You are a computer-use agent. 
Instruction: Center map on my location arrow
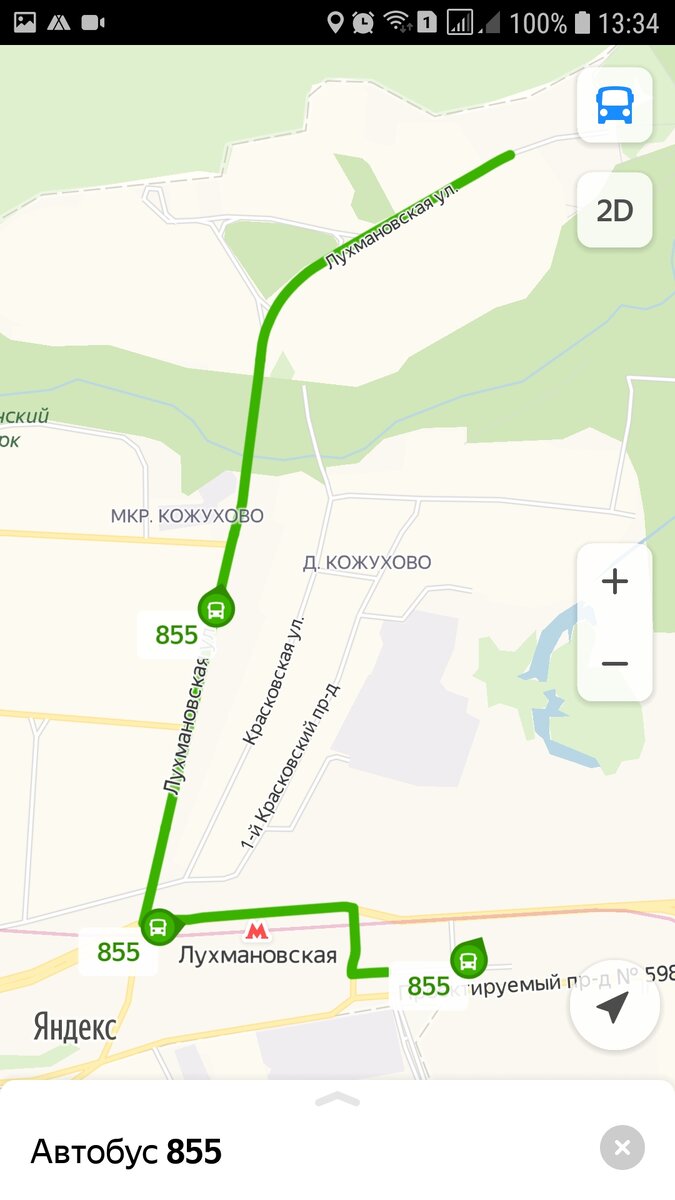tap(614, 1008)
